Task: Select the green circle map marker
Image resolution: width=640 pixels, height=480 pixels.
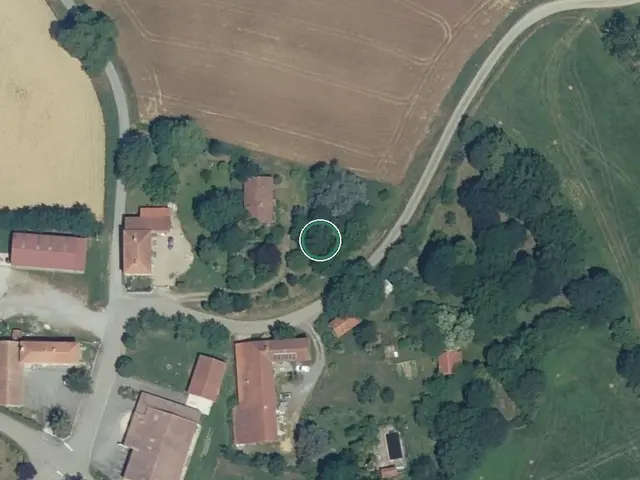Action: [320, 240]
